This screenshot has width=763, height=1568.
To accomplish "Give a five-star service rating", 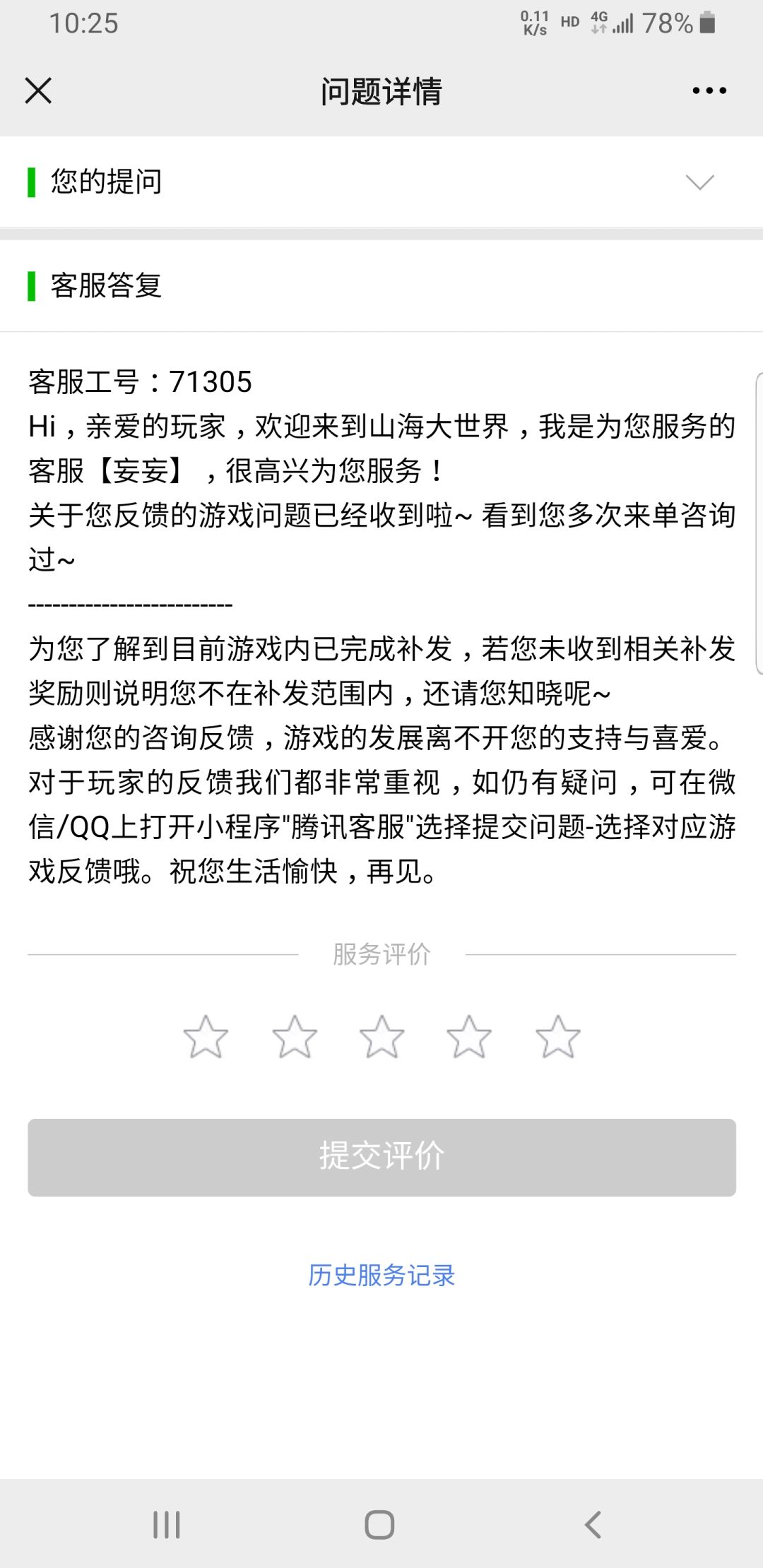I will 558,1036.
